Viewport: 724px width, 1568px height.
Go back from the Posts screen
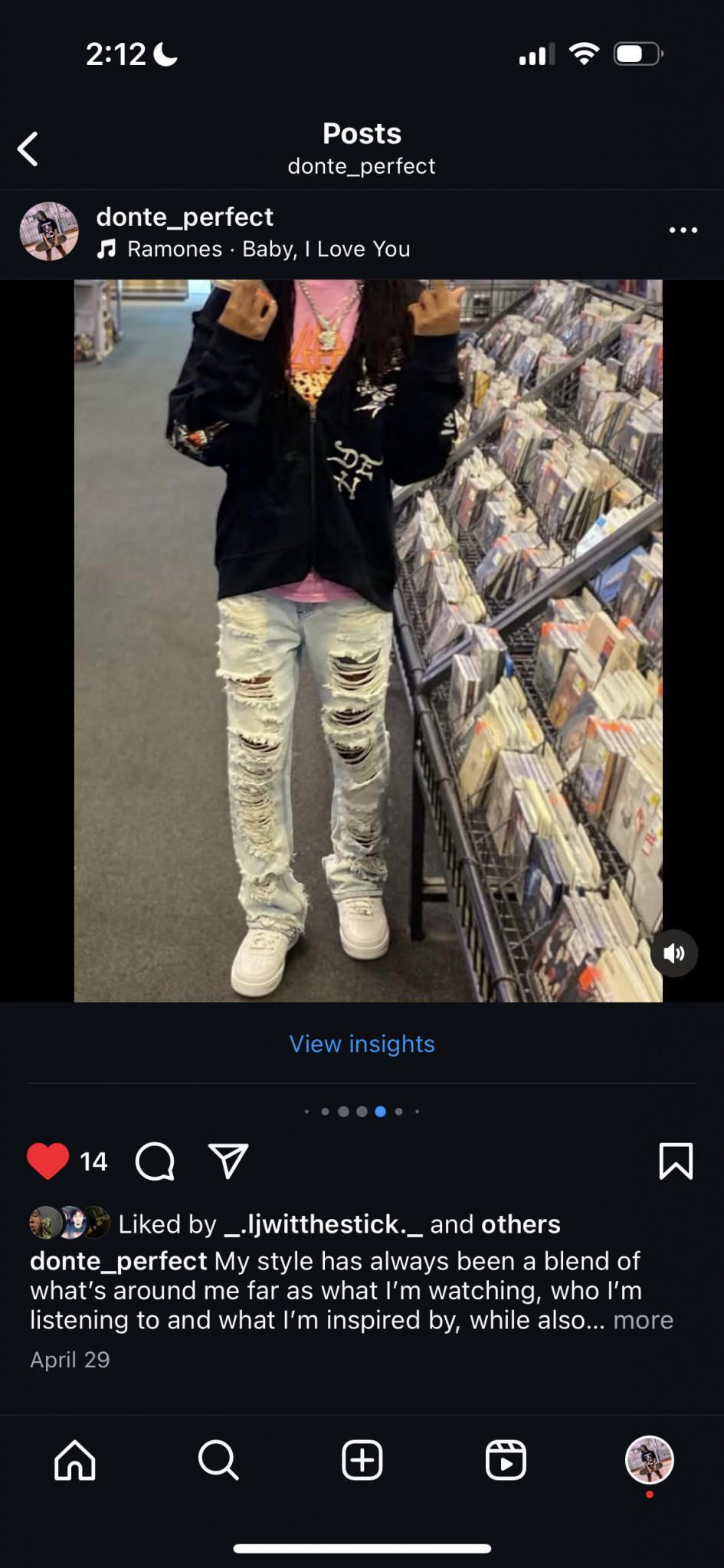tap(28, 149)
